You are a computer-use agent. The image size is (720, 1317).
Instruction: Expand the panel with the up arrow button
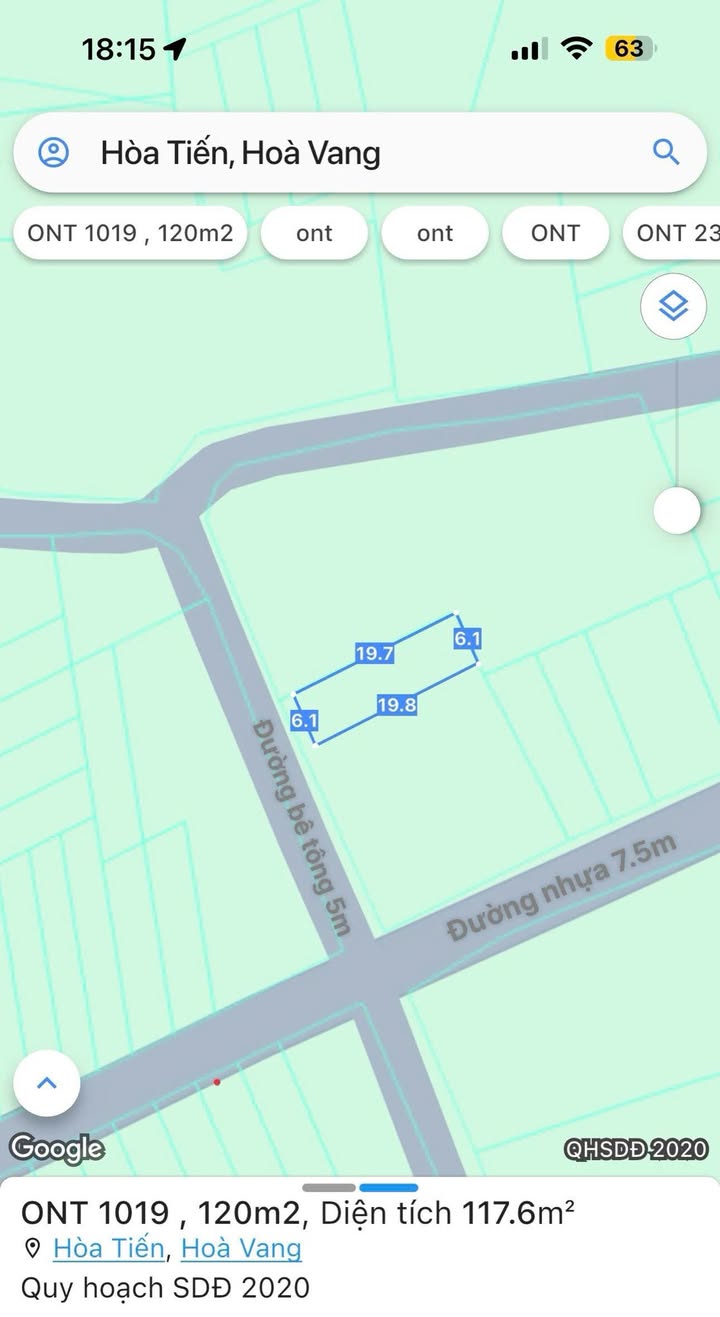coord(47,1083)
